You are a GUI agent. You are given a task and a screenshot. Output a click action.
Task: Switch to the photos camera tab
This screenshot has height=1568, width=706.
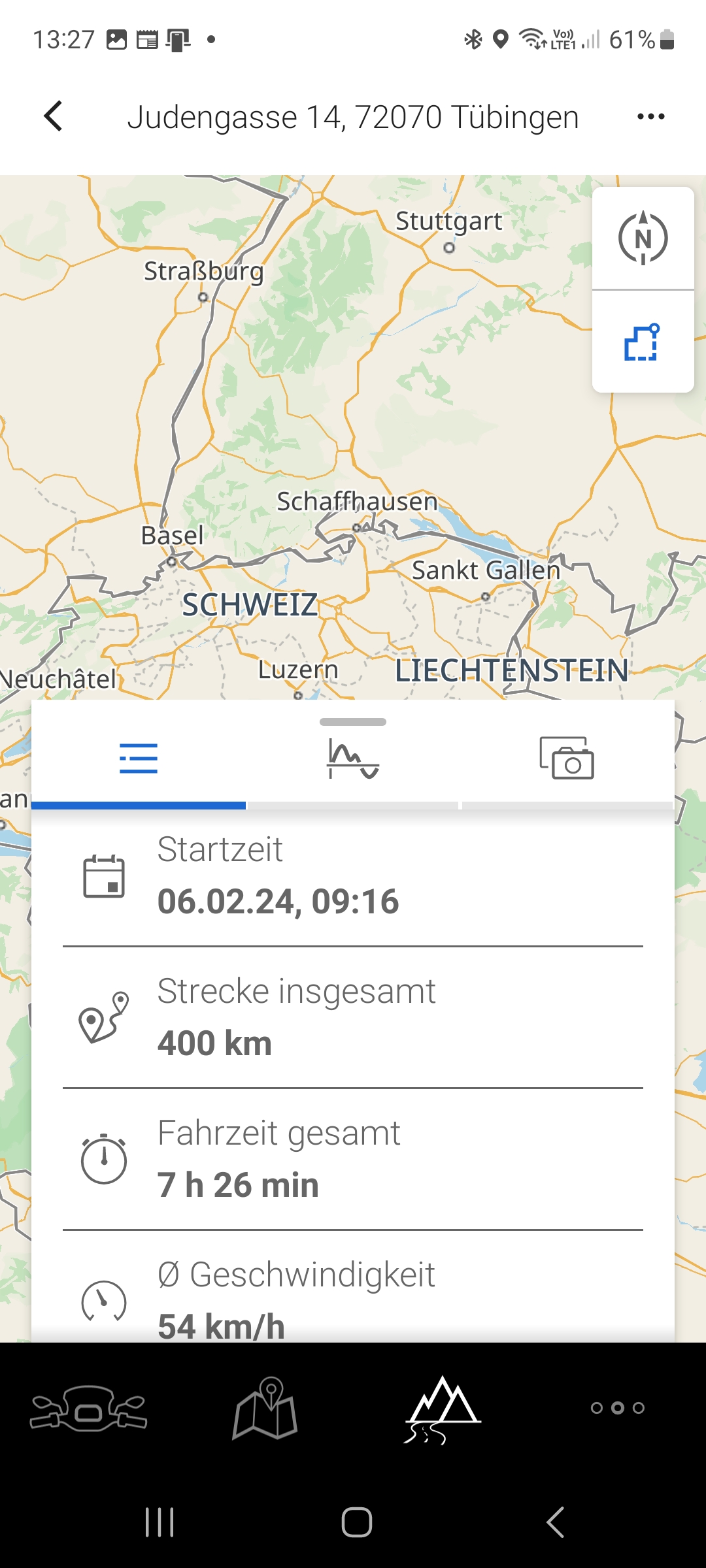click(567, 759)
